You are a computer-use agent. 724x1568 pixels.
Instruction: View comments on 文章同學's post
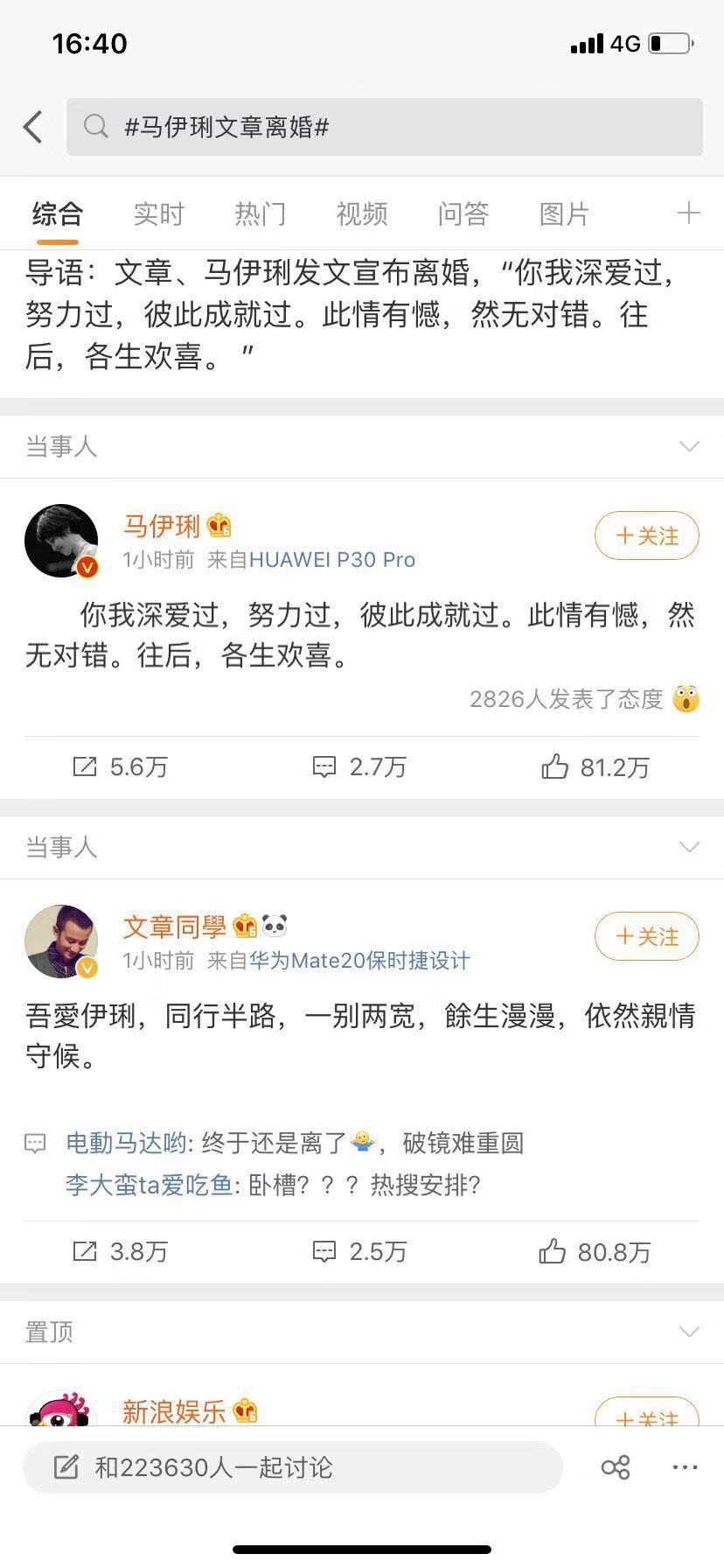point(359,1252)
